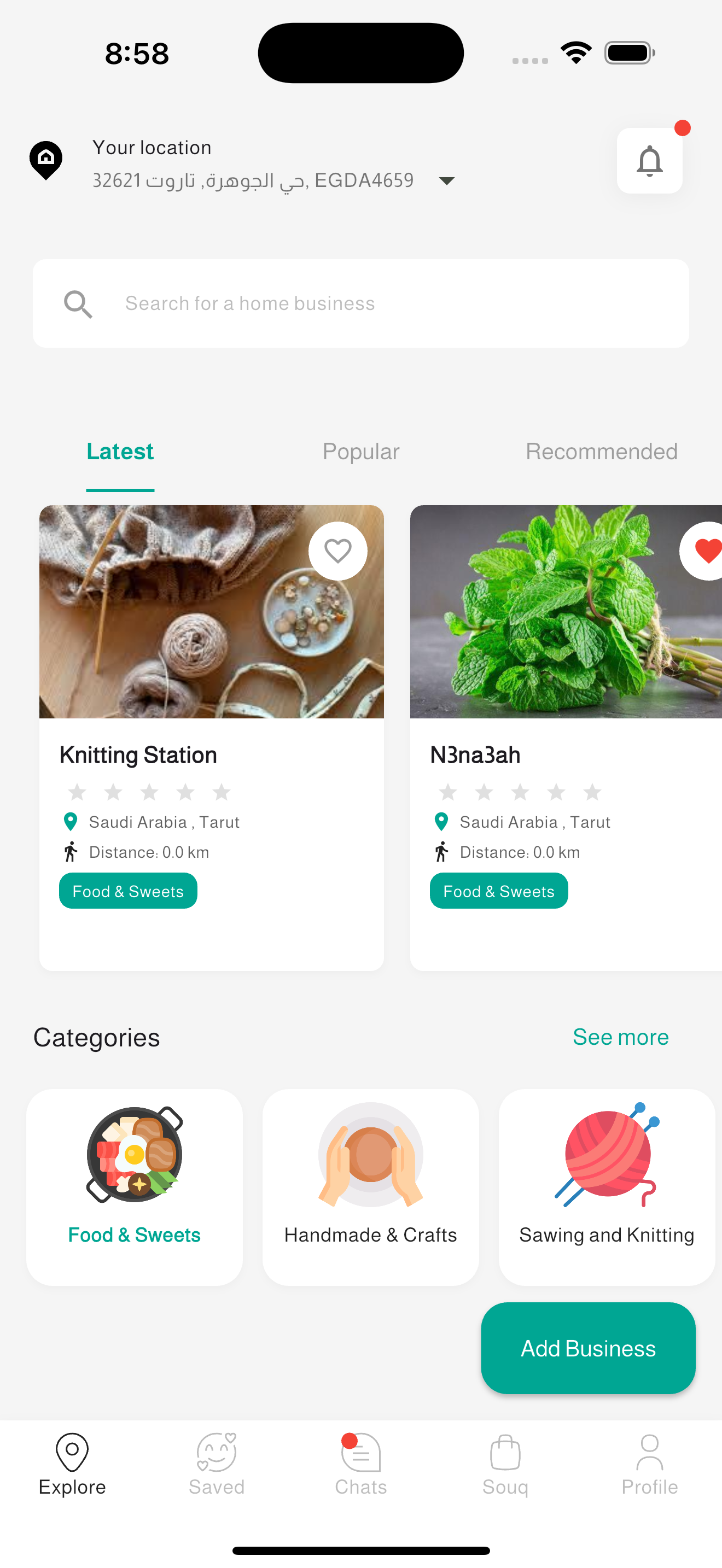This screenshot has width=722, height=1568.
Task: Choose the Sawing and Knitting category
Action: (x=607, y=1187)
